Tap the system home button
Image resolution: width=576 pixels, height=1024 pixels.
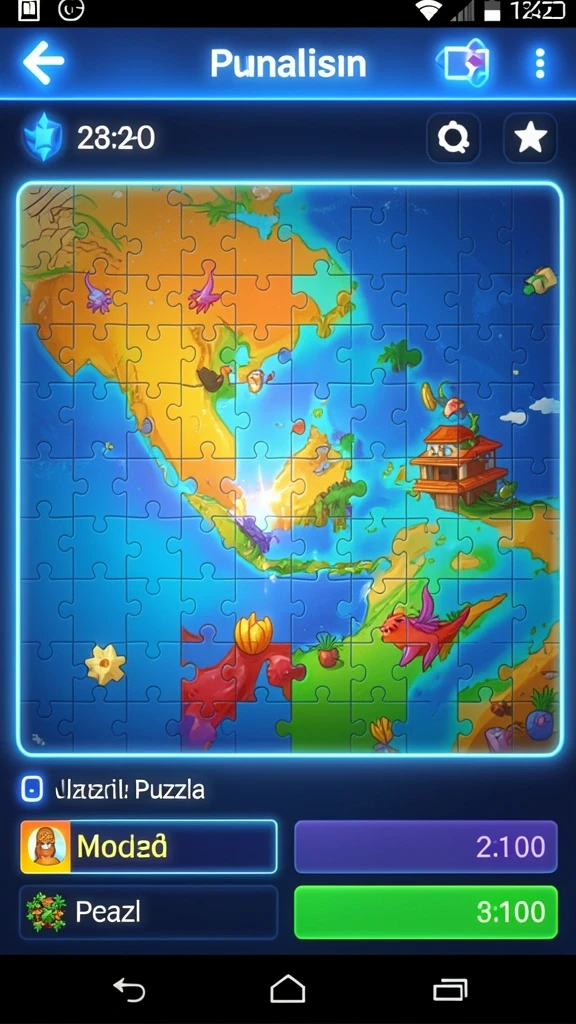tap(287, 989)
